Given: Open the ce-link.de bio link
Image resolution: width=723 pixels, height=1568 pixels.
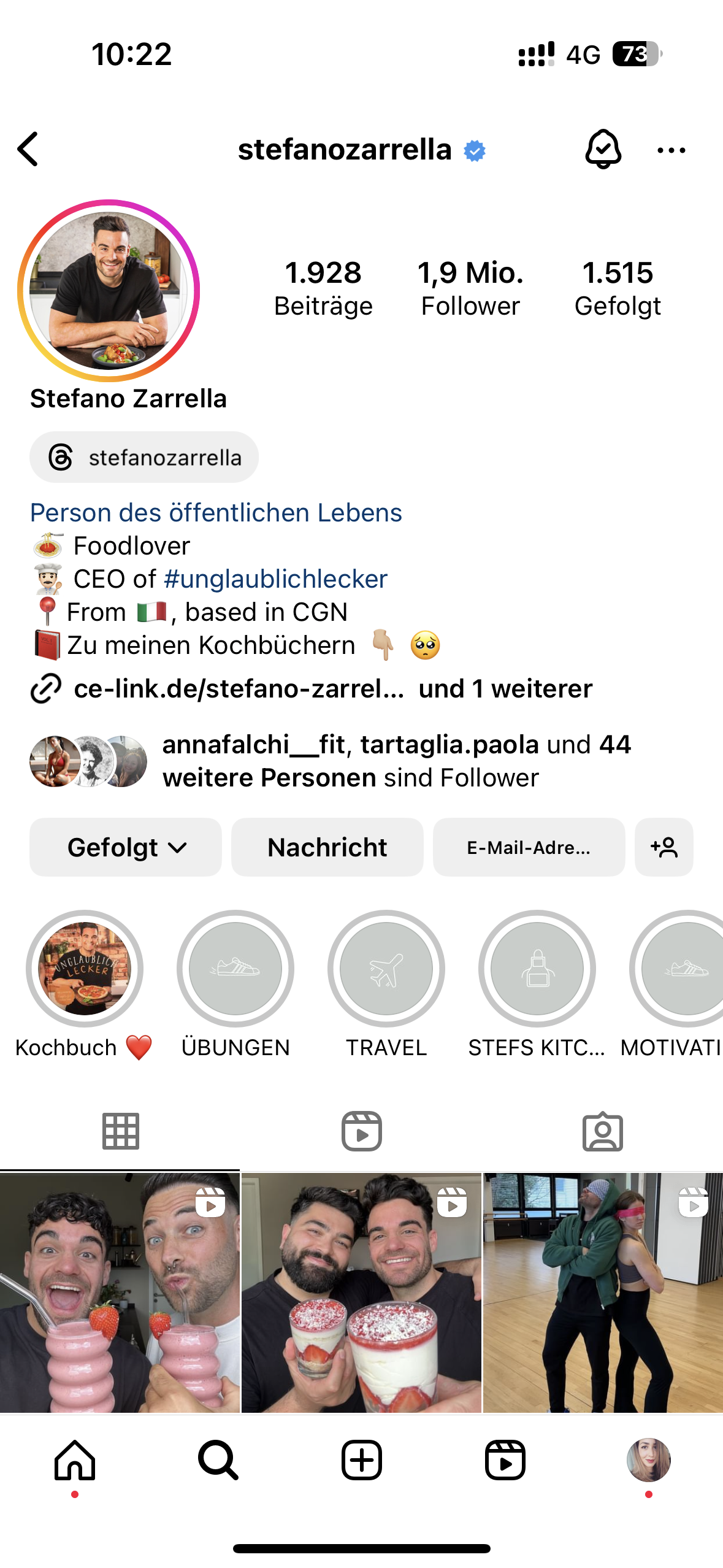Looking at the screenshot, I should coord(239,688).
